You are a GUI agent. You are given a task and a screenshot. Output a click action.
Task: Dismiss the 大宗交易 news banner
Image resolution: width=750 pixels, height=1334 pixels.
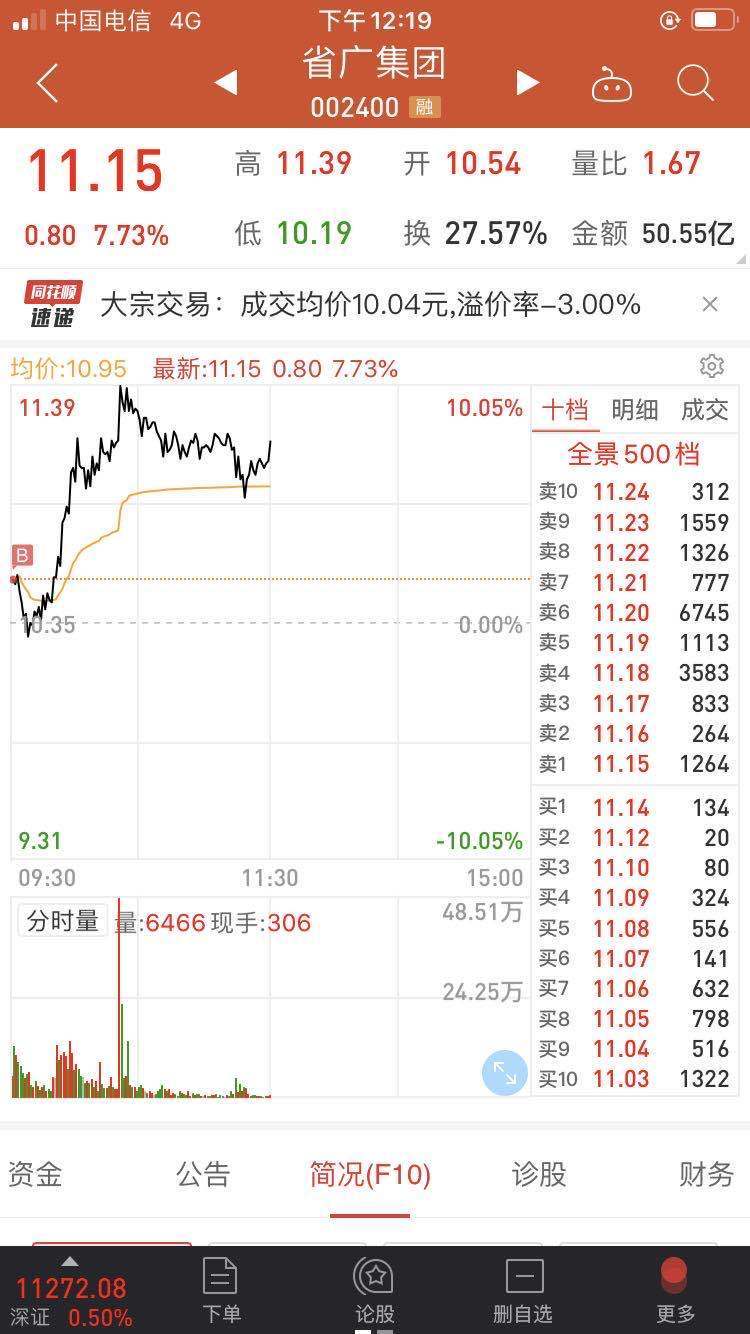coord(710,304)
